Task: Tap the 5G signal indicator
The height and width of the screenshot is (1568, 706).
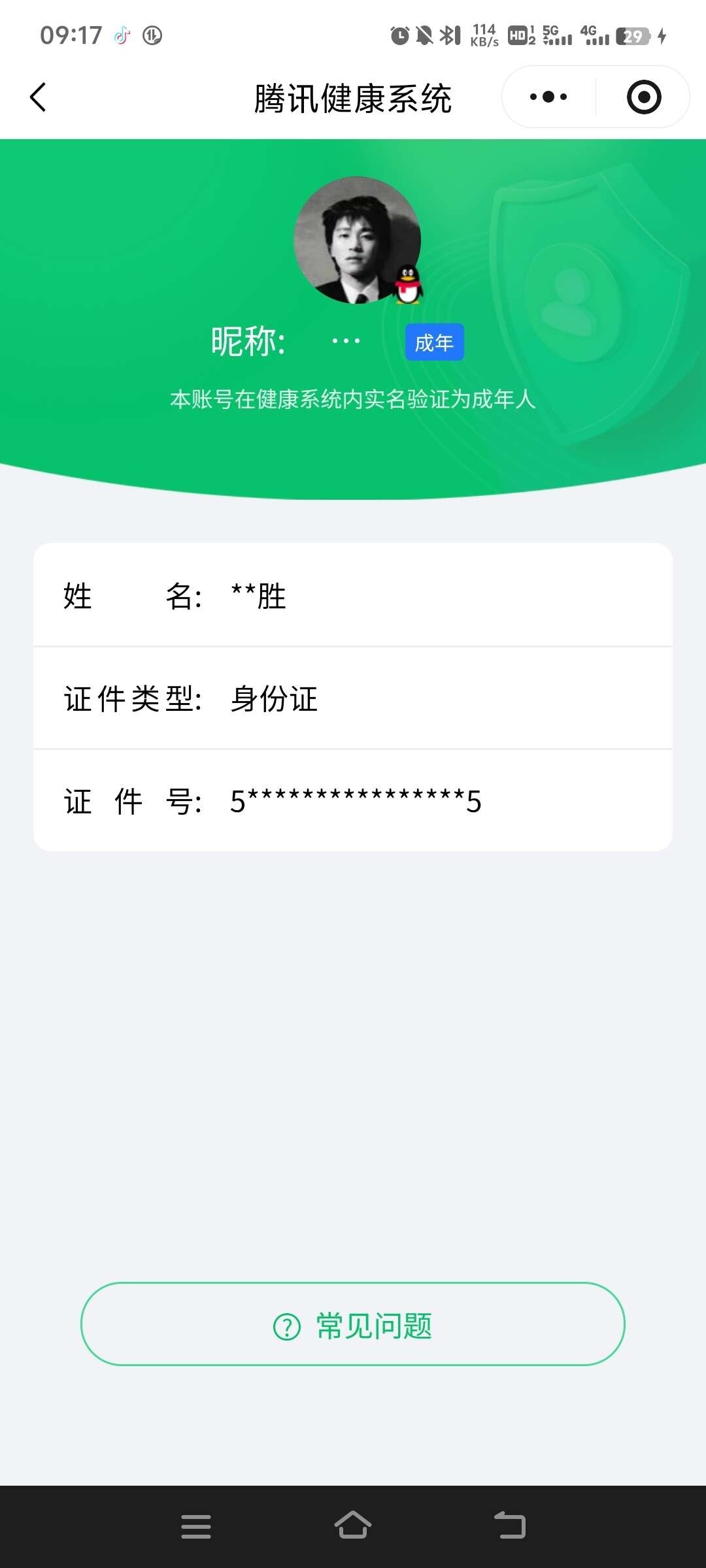Action: [556, 36]
